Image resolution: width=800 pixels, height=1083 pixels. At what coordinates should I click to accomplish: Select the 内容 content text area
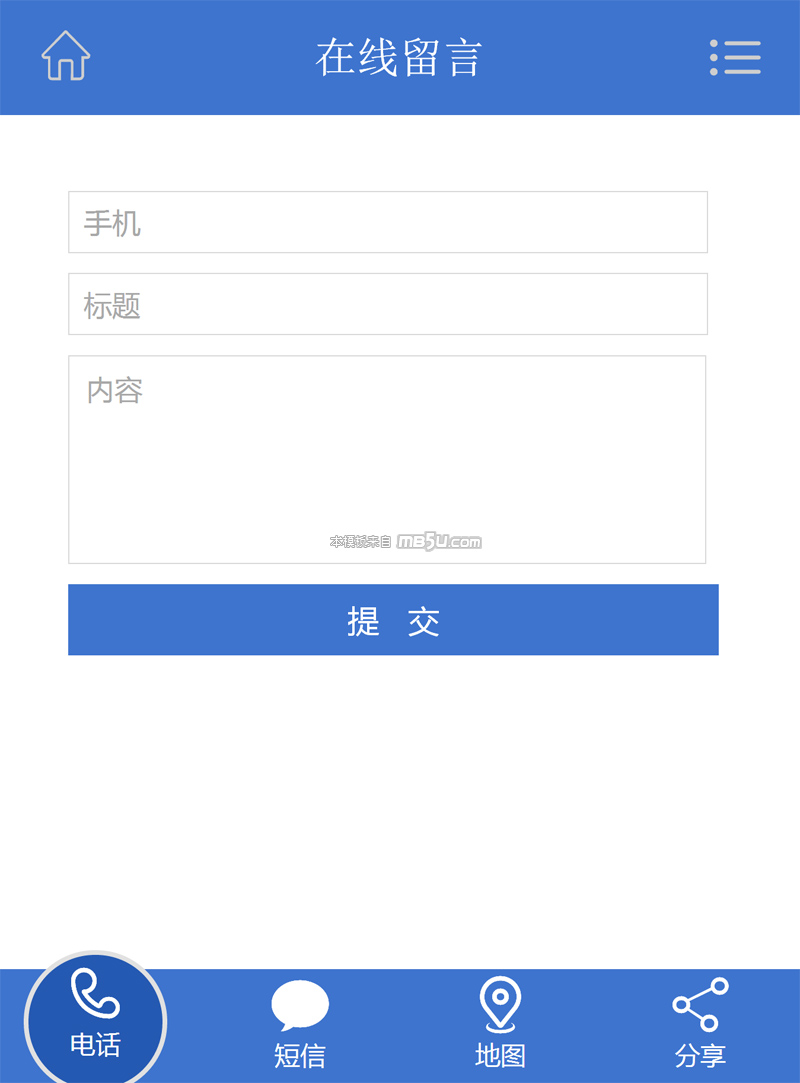coord(388,459)
